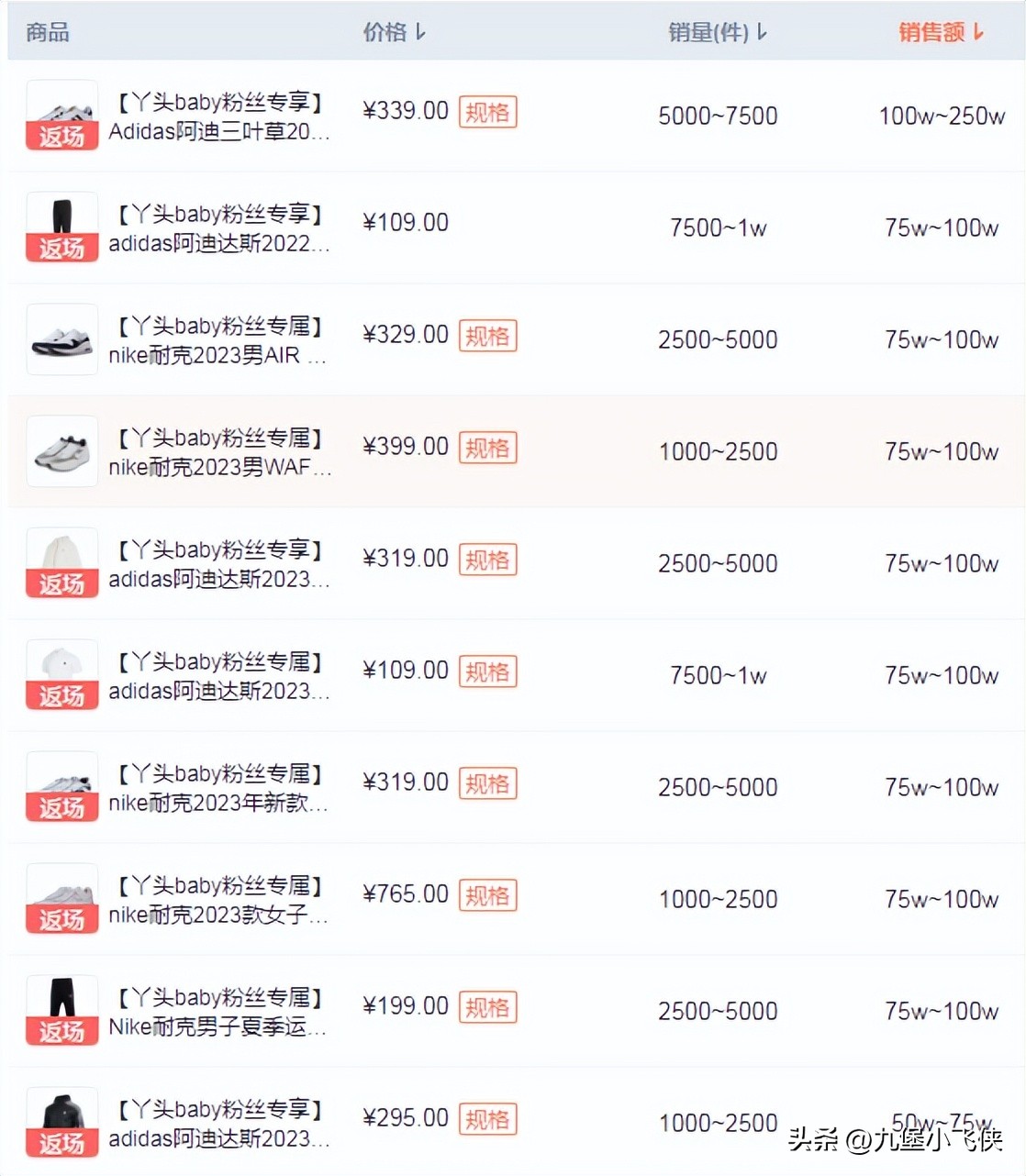
Task: Open 规格 for the ¥199 Nike men's summer item
Action: pos(487,1008)
